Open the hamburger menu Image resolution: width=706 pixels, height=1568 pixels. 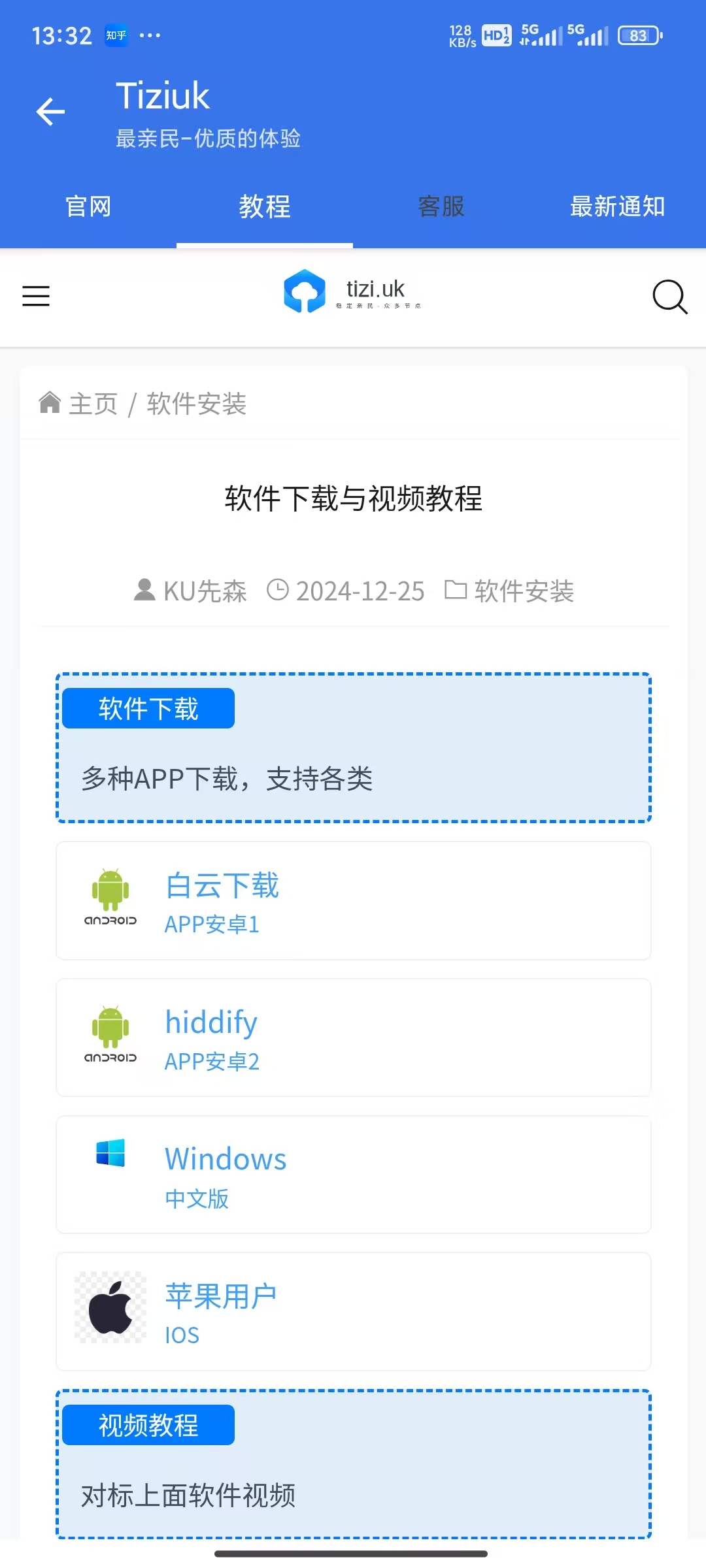(36, 296)
